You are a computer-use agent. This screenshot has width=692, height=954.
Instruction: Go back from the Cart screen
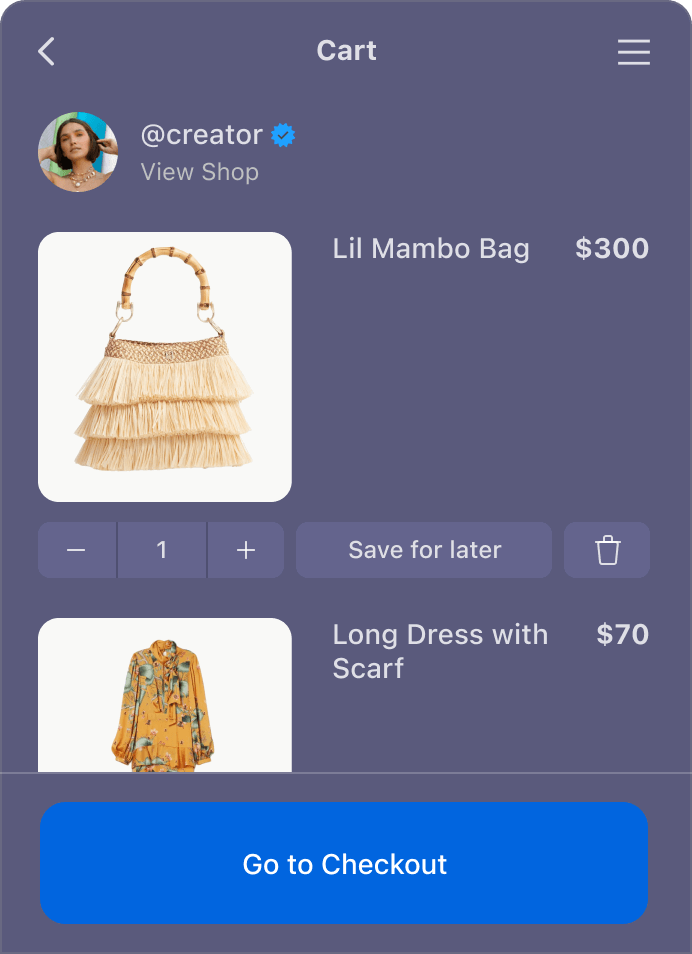(x=47, y=52)
